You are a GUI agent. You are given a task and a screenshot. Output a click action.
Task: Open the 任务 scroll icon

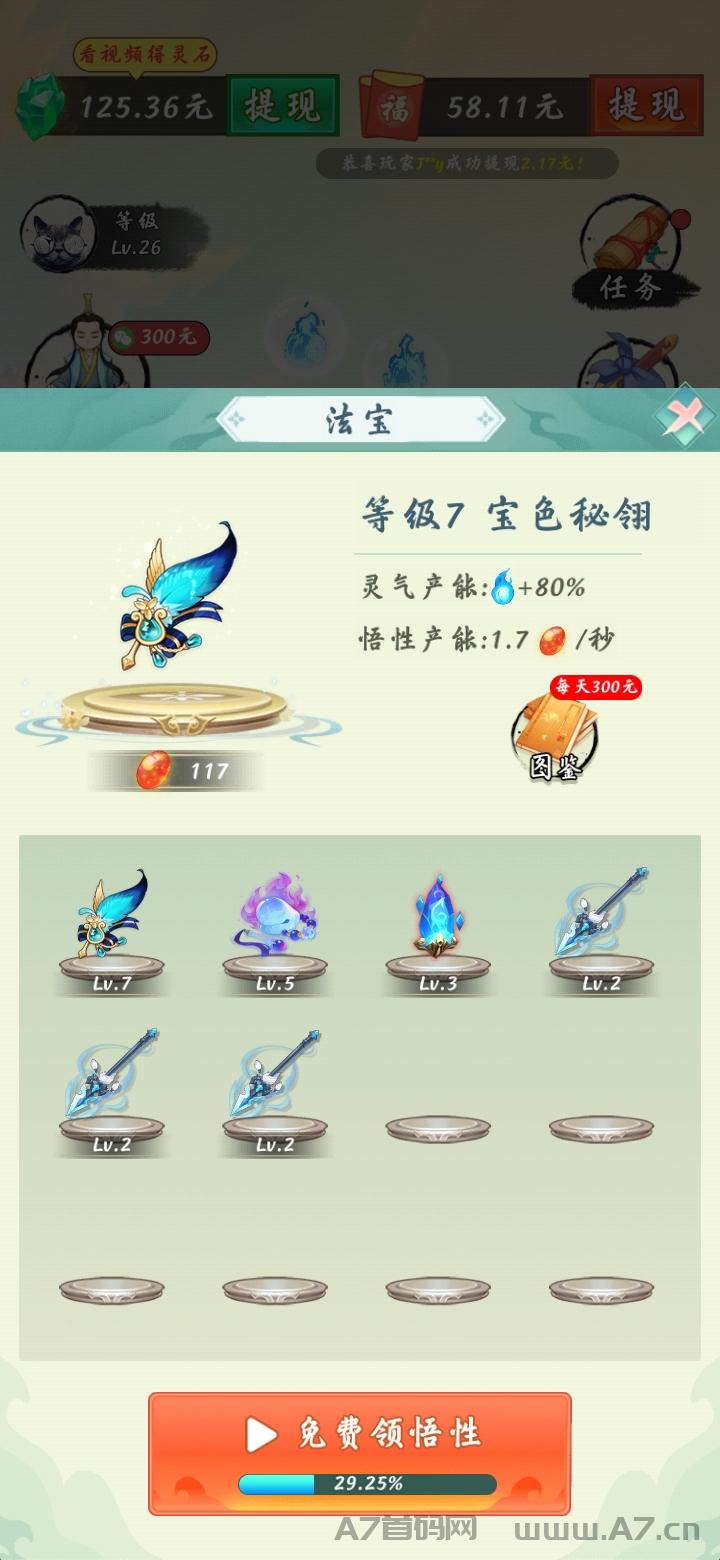[631, 252]
